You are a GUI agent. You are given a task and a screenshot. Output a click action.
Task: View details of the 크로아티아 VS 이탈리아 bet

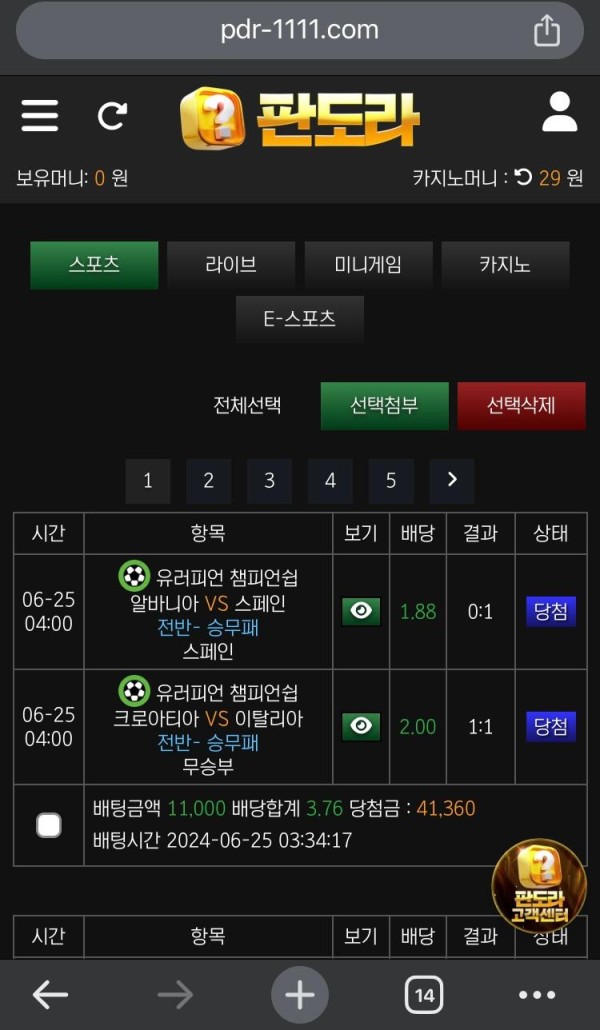pos(361,726)
